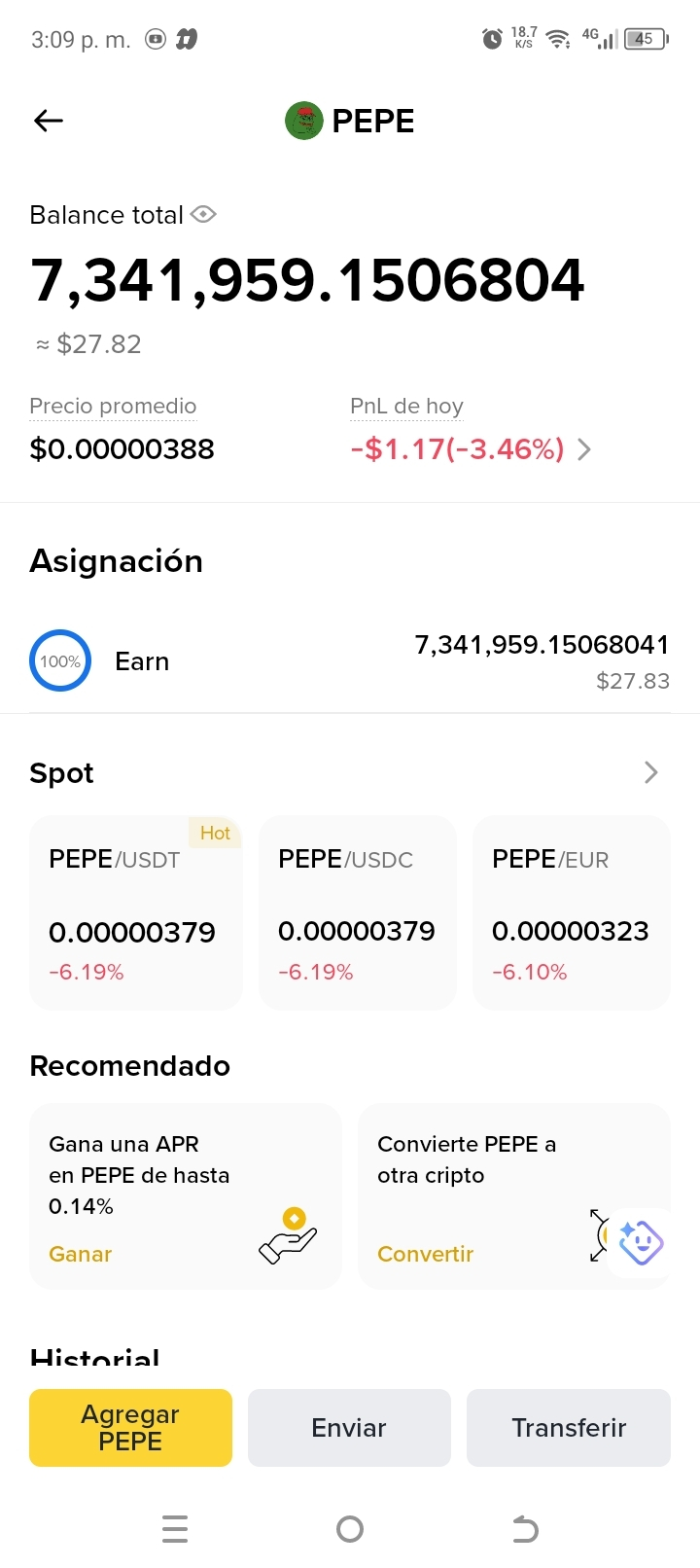This screenshot has height=1568, width=700.
Task: Open the floating AI assistant icon
Action: (641, 1242)
